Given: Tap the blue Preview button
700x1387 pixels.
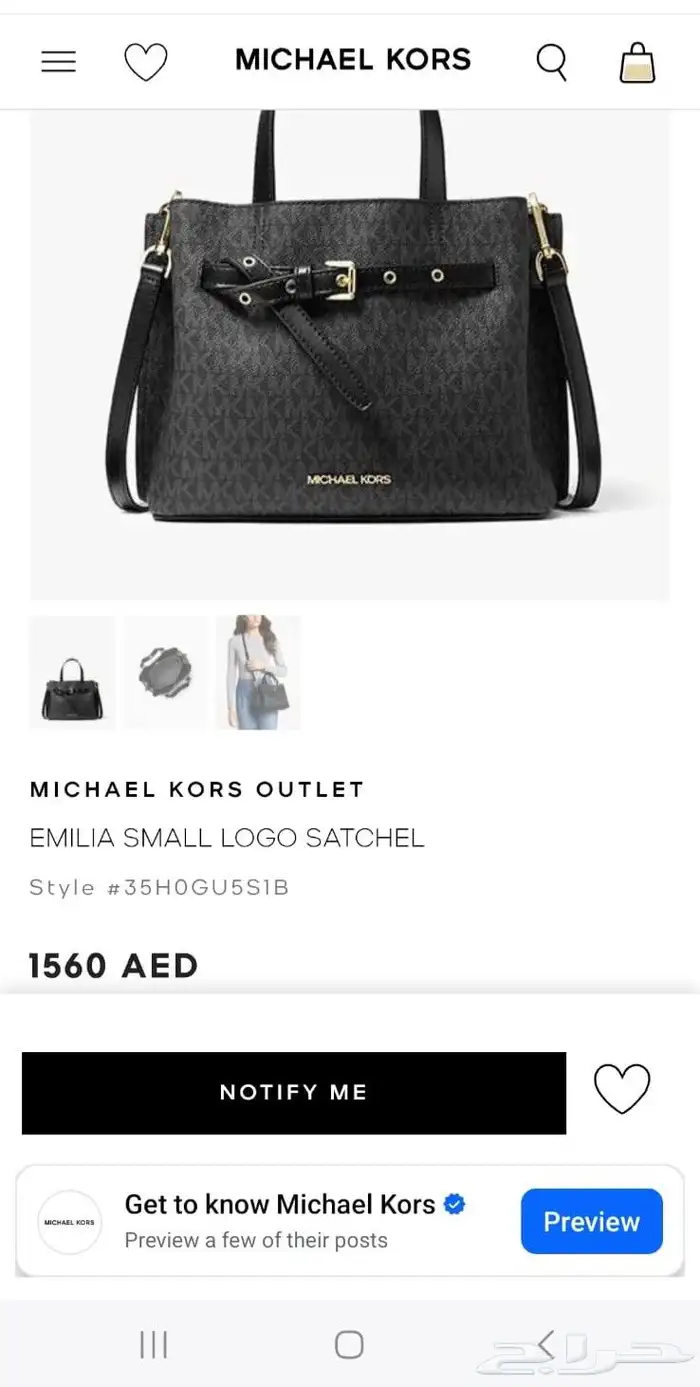Looking at the screenshot, I should [x=591, y=1221].
